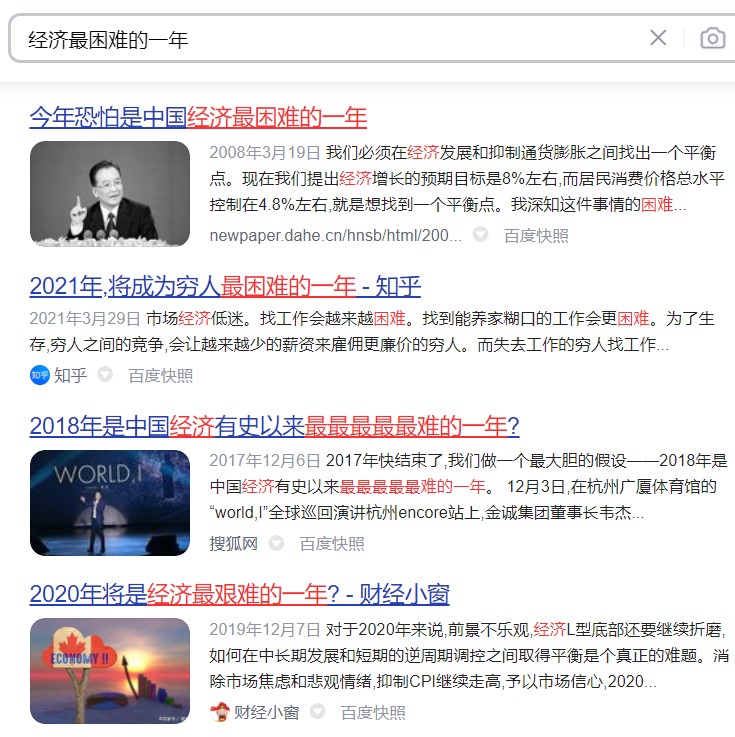This screenshot has width=735, height=737.
Task: Open 百度快照 for the dahe.cn result
Action: click(x=536, y=235)
